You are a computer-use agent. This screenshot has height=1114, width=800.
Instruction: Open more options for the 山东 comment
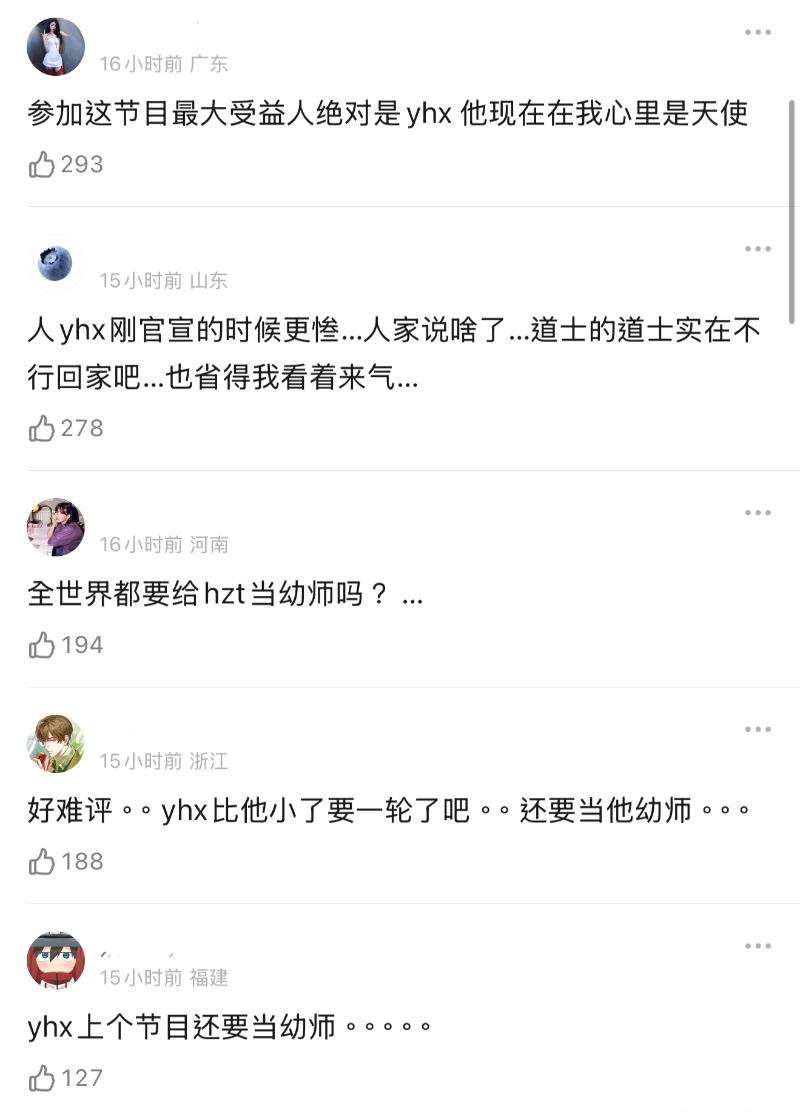tap(758, 248)
